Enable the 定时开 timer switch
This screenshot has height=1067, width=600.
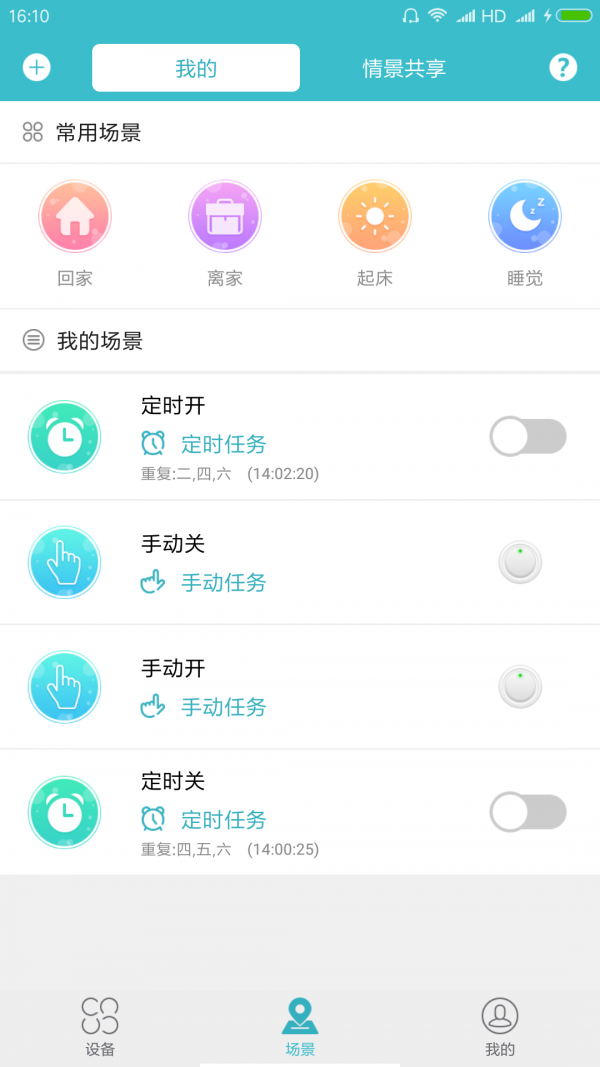point(528,437)
